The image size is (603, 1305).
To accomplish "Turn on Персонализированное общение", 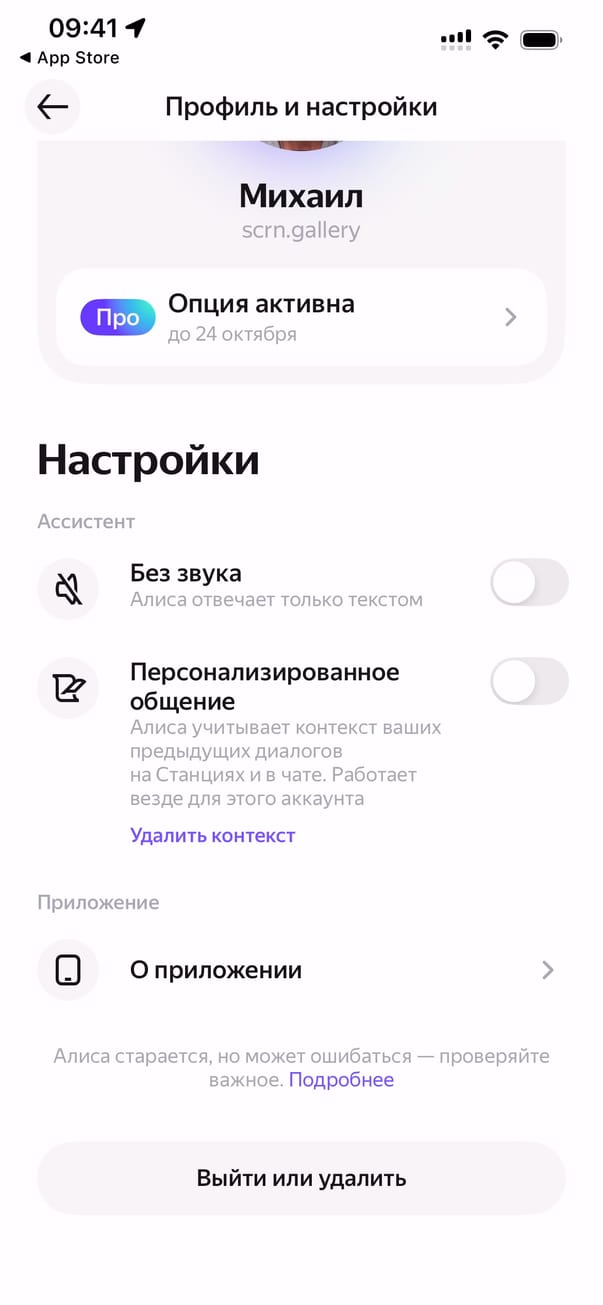I will coord(528,682).
